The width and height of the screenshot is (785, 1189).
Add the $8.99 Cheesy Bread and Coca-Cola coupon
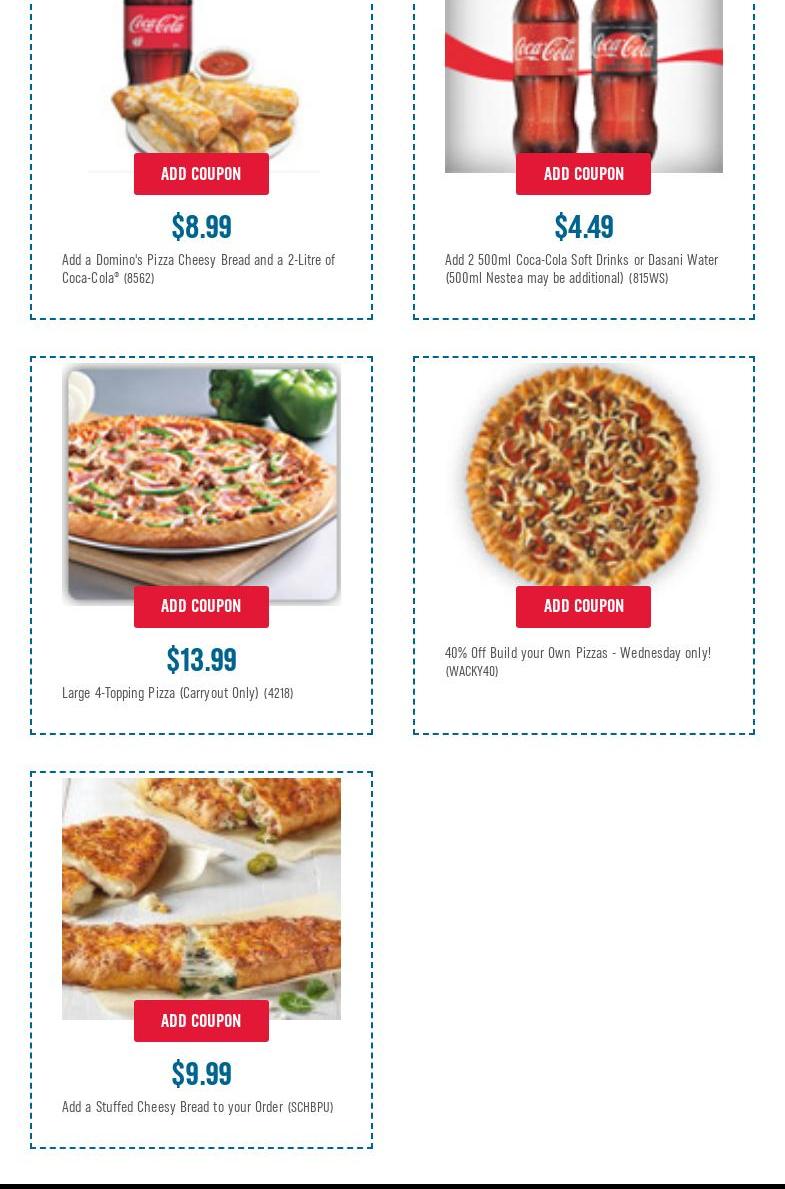201,174
